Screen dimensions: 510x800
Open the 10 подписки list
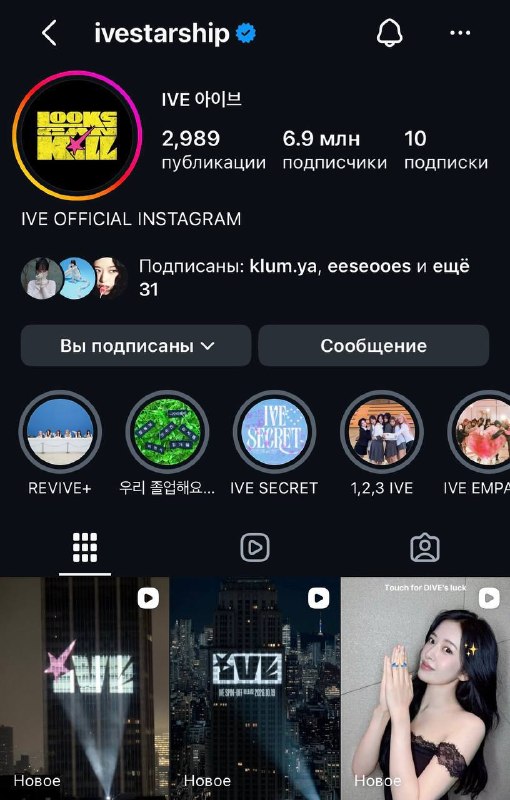pyautogui.click(x=446, y=149)
